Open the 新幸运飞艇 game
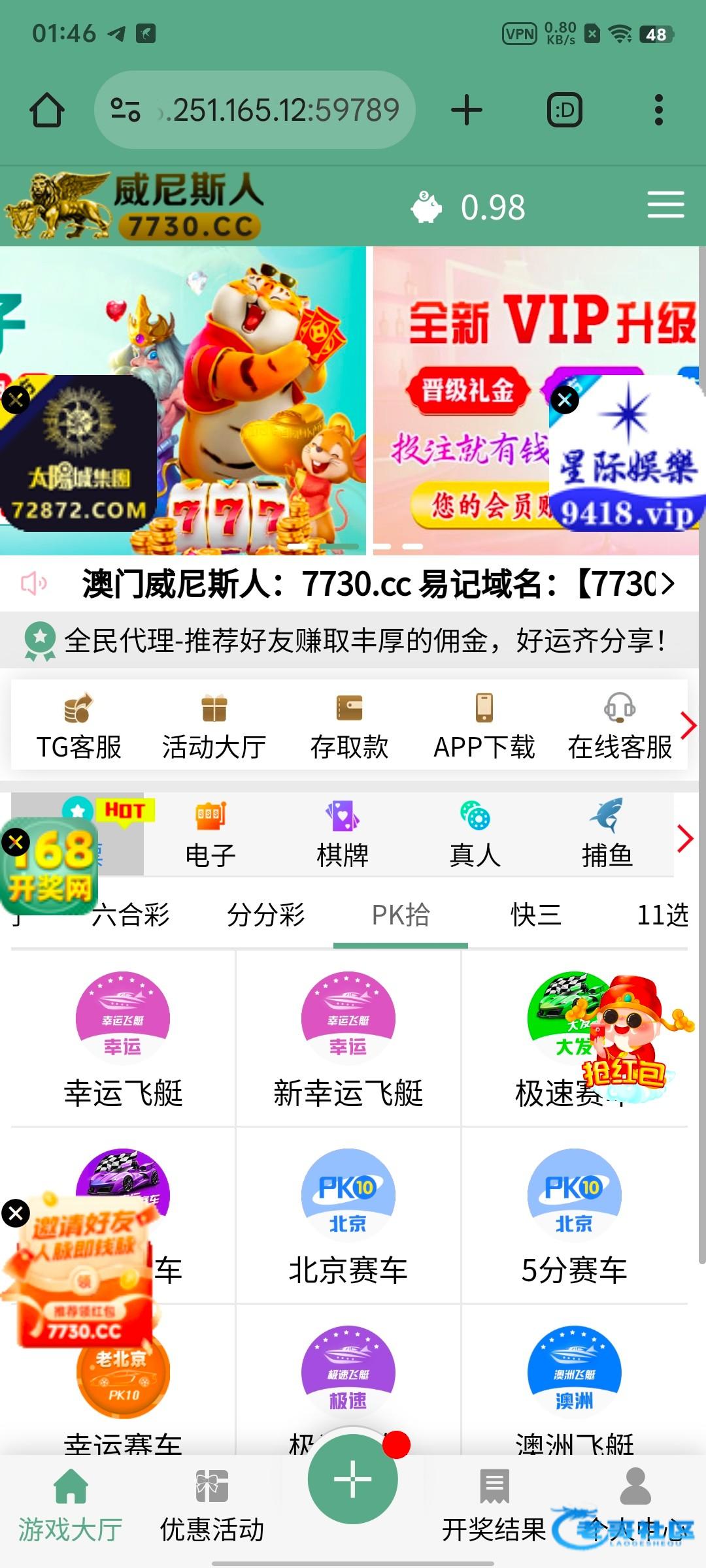706x1568 pixels. point(348,1039)
